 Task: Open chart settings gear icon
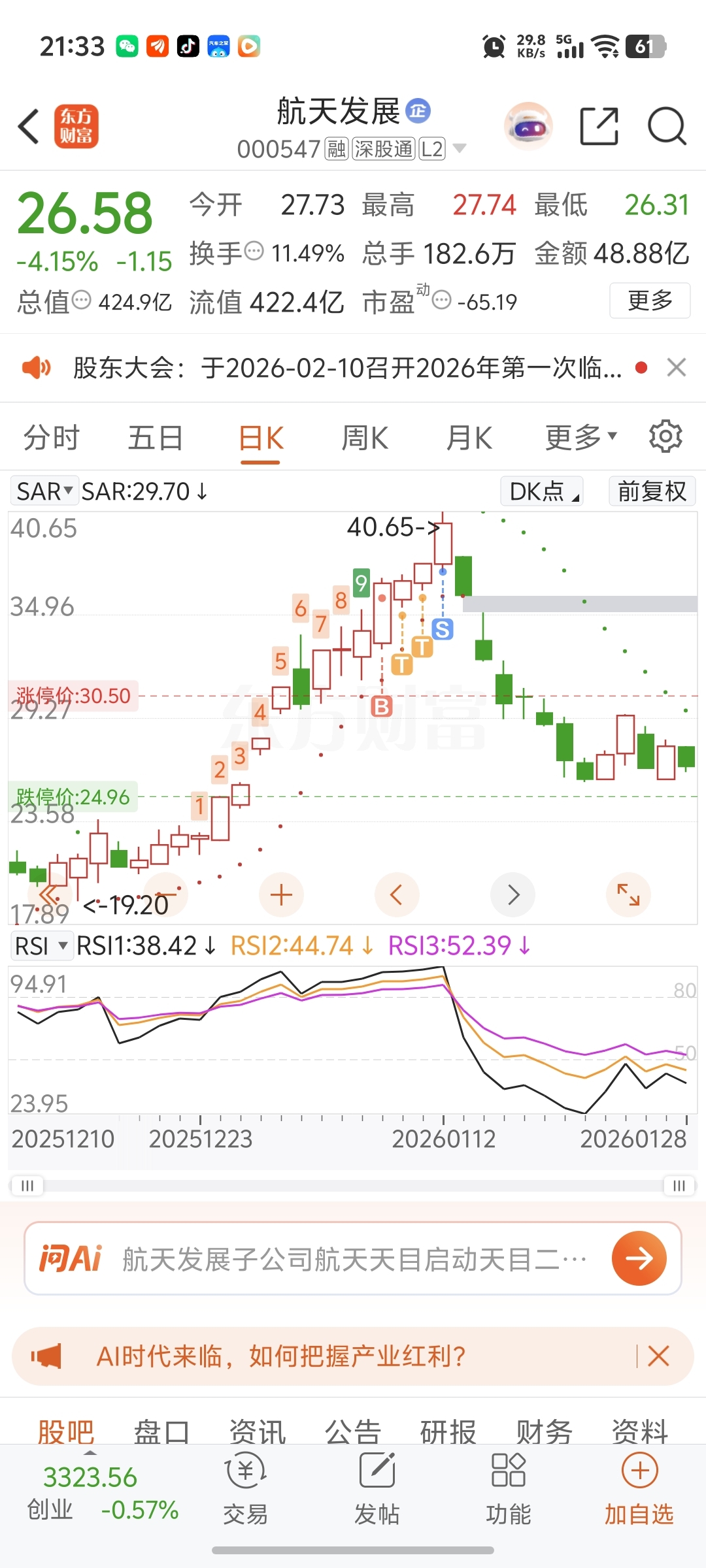(x=665, y=436)
